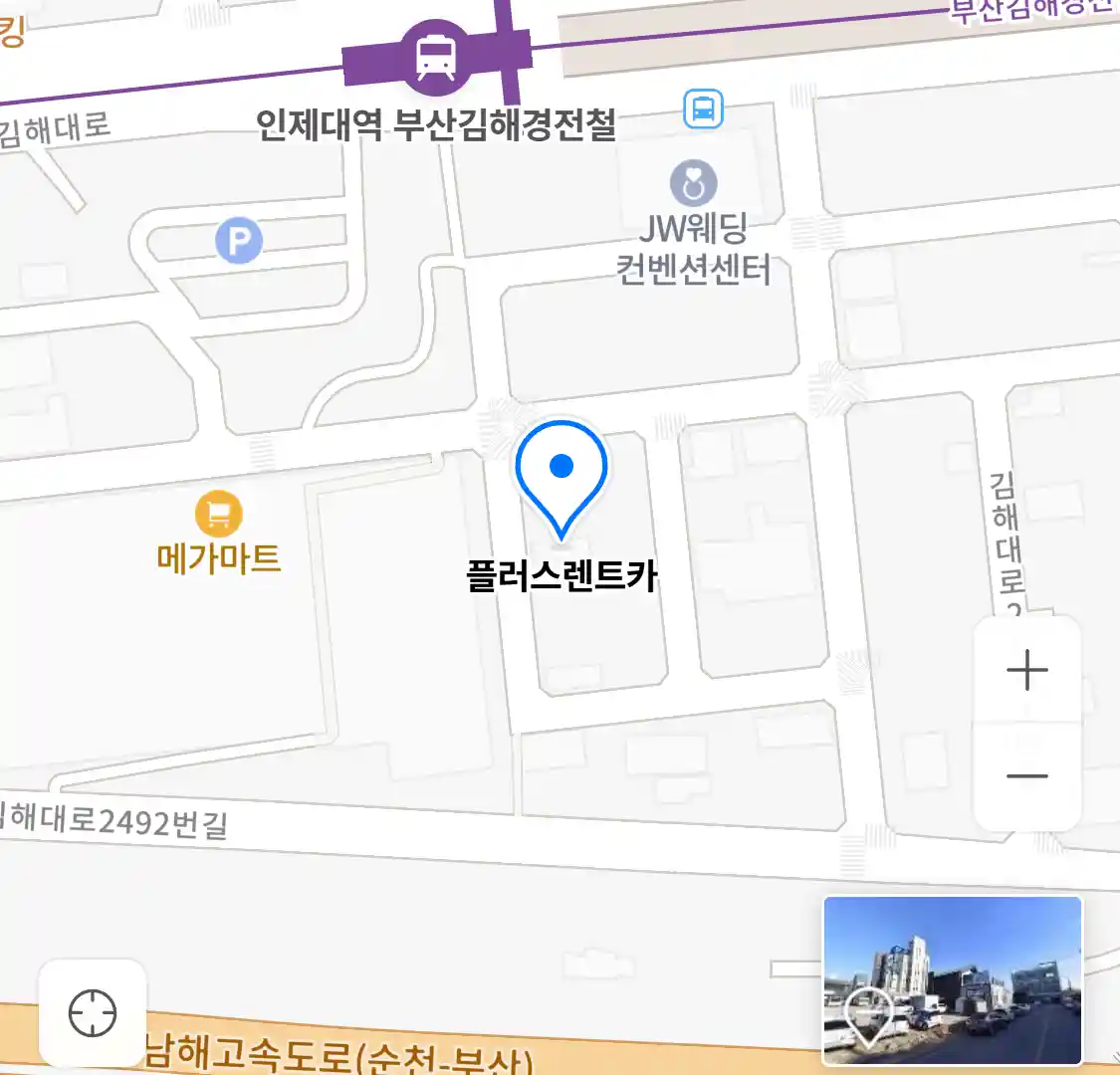This screenshot has height=1075, width=1120.
Task: Select the JW웨딩 컨벤션센터 marker
Action: click(694, 184)
